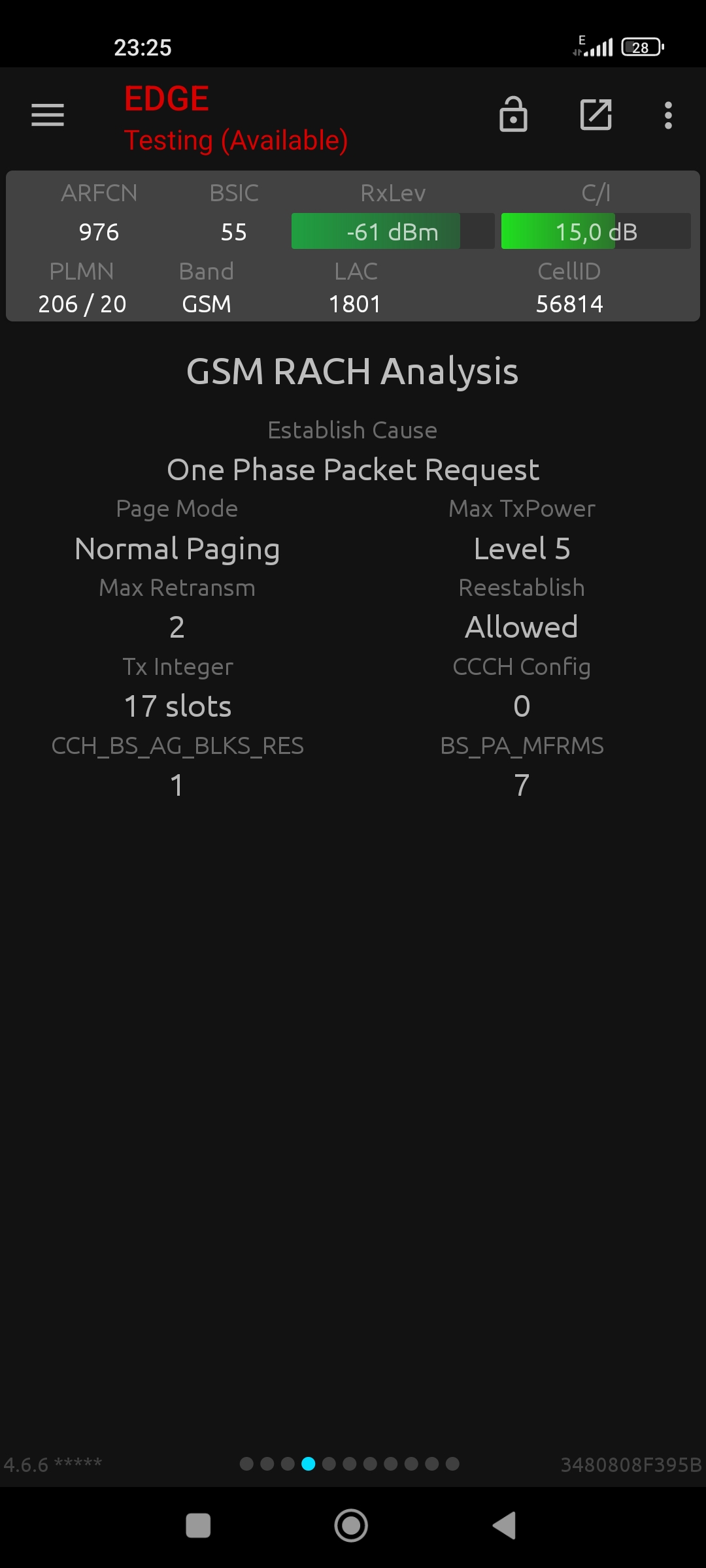Tap the export/share icon in toolbar
Image resolution: width=706 pixels, height=1568 pixels.
pos(596,115)
